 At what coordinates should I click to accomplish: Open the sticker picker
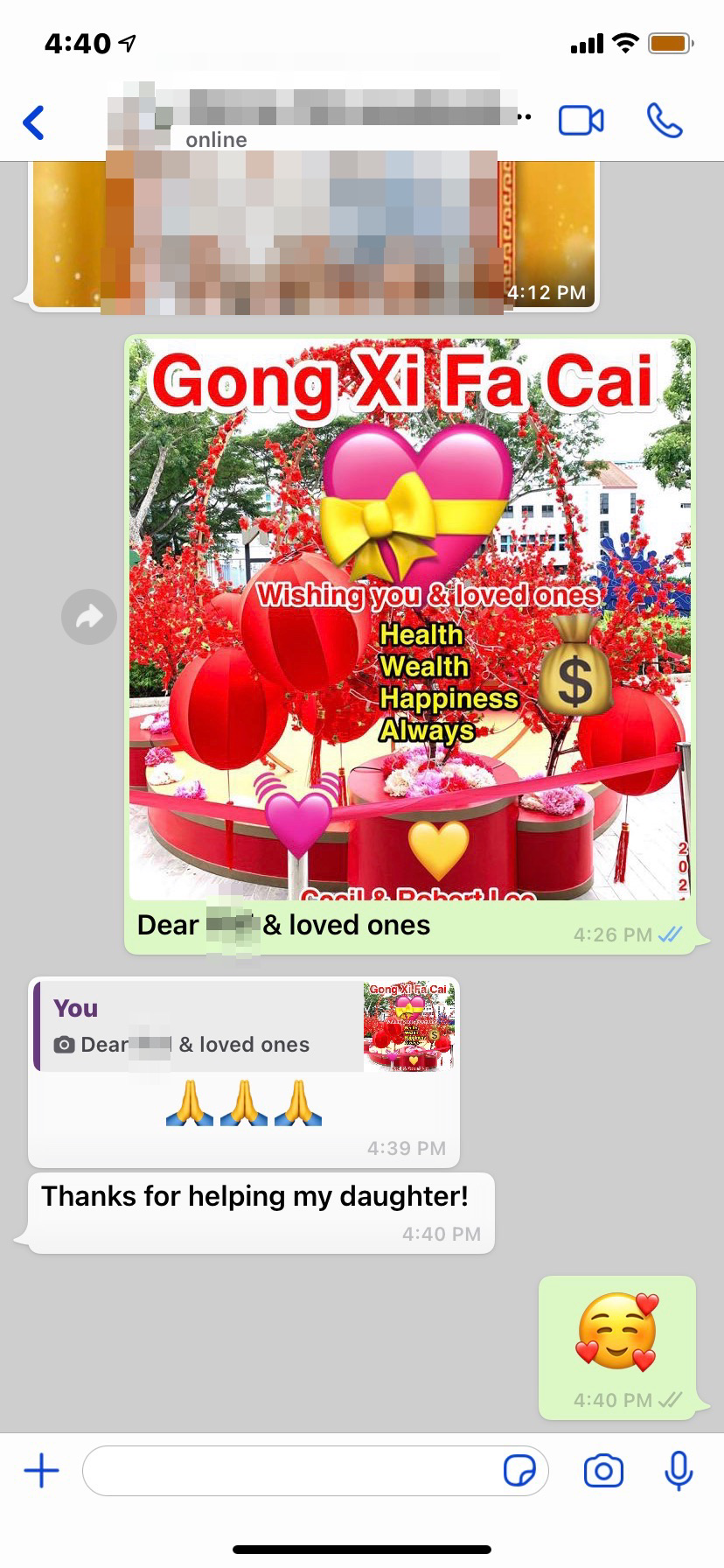[x=519, y=1471]
